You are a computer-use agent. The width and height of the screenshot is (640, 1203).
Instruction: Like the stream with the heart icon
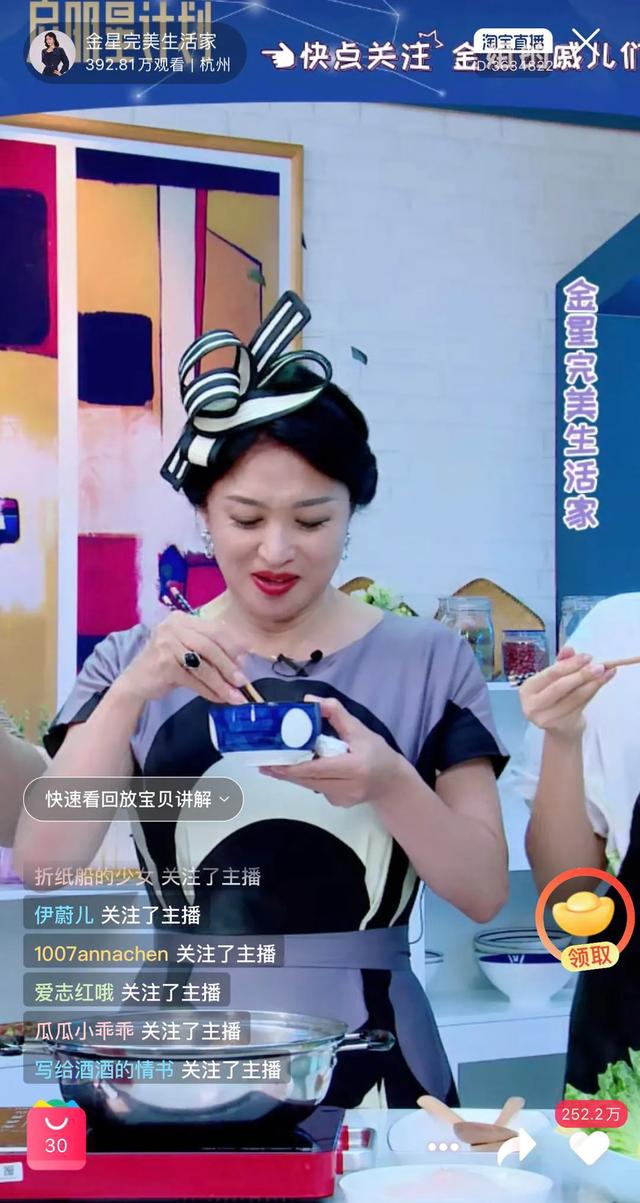pos(590,1146)
